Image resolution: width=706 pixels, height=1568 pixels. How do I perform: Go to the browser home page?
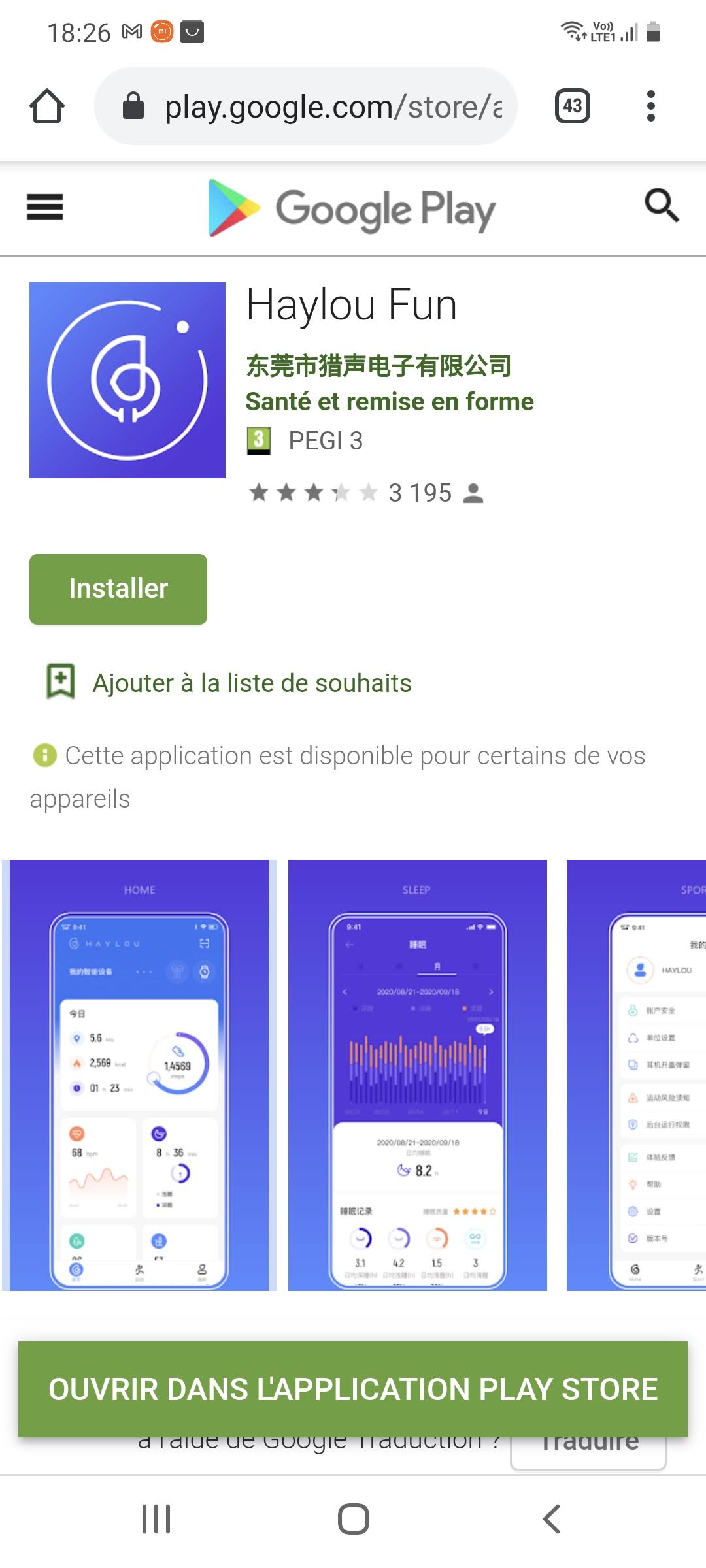[47, 106]
